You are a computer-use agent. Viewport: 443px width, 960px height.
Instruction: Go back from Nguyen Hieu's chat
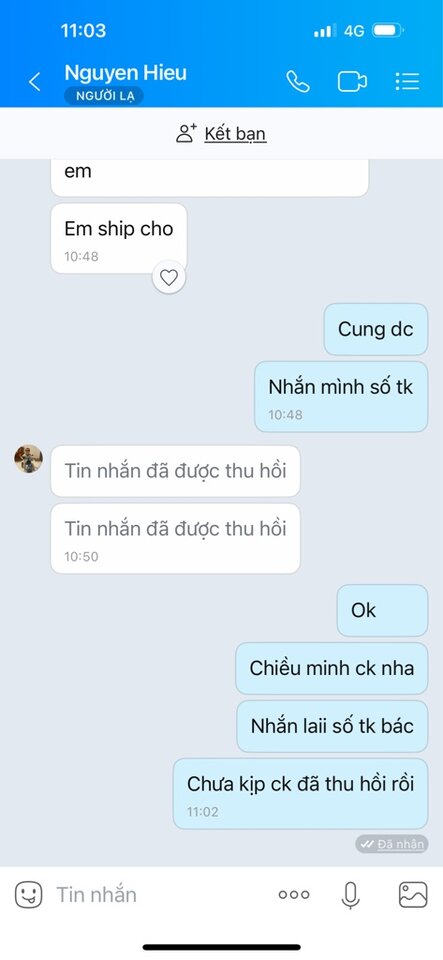pyautogui.click(x=35, y=82)
